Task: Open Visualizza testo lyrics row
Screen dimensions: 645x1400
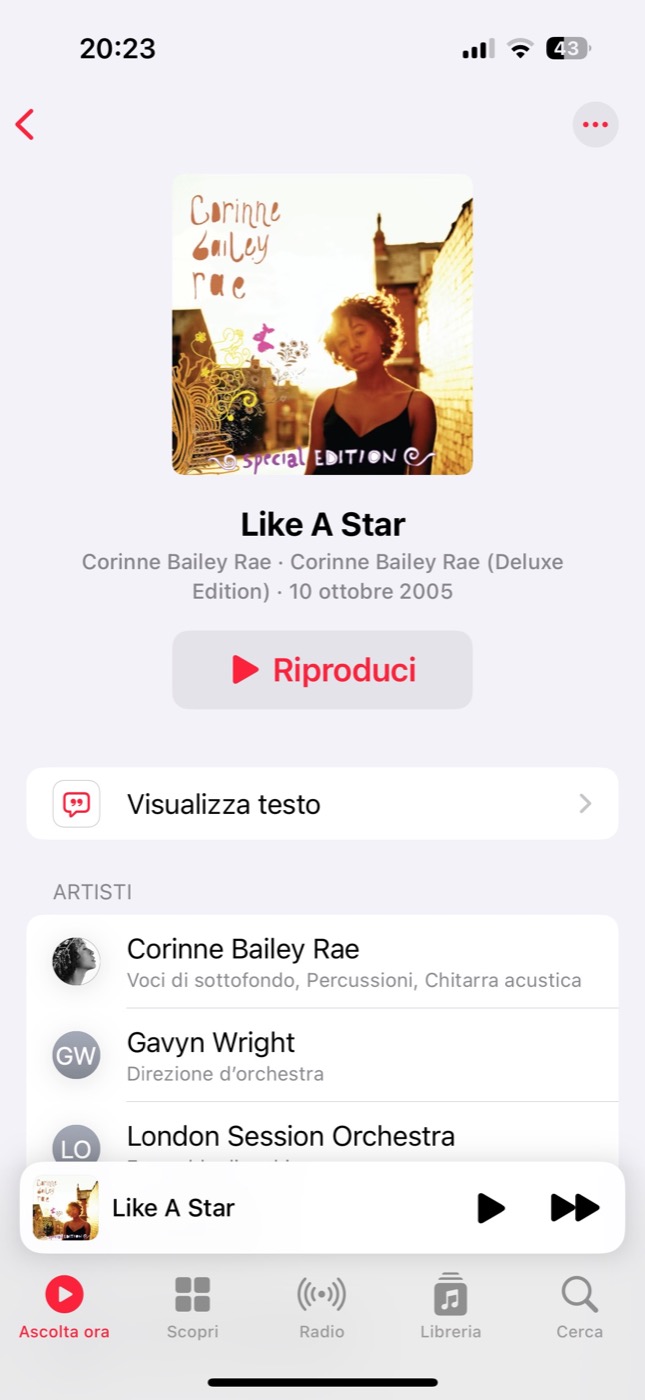Action: [322, 804]
